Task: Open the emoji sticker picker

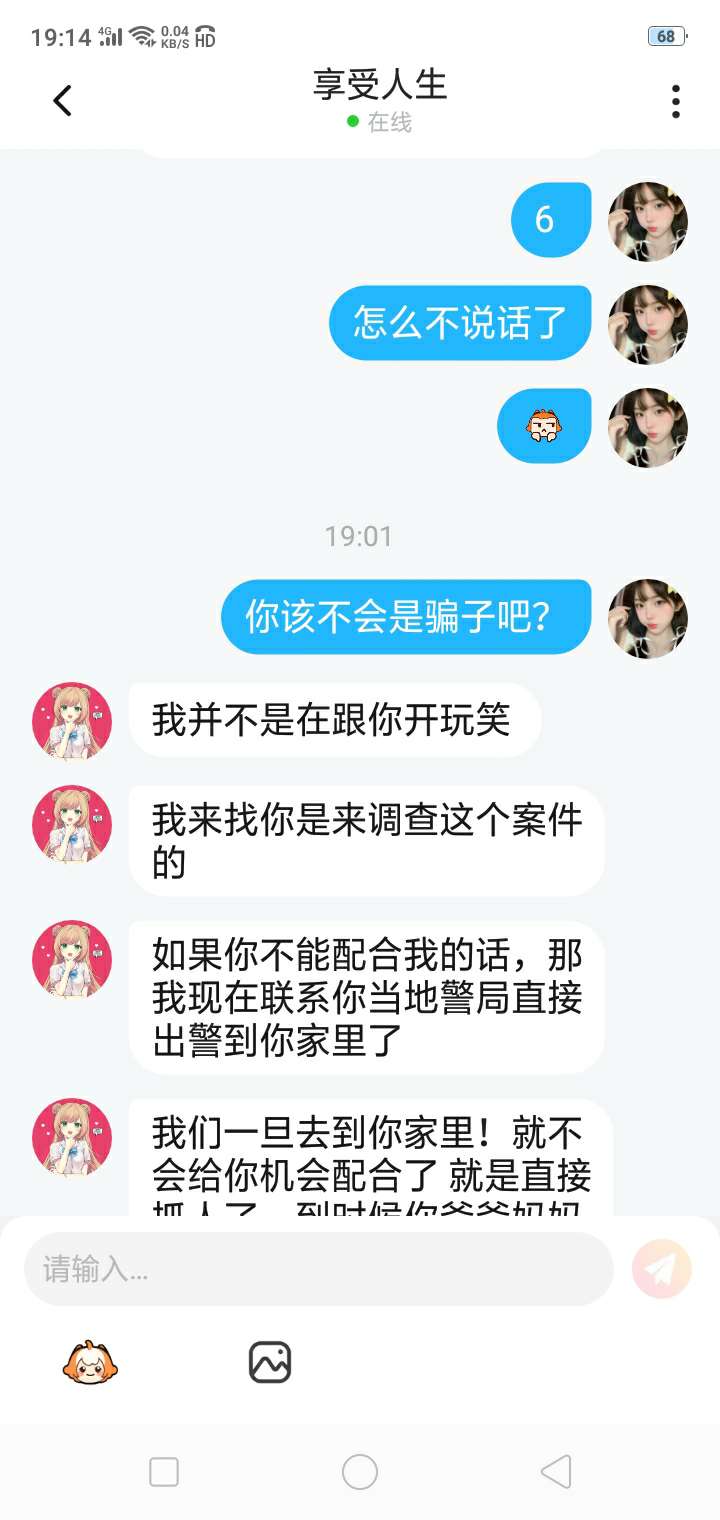Action: (x=90, y=1362)
